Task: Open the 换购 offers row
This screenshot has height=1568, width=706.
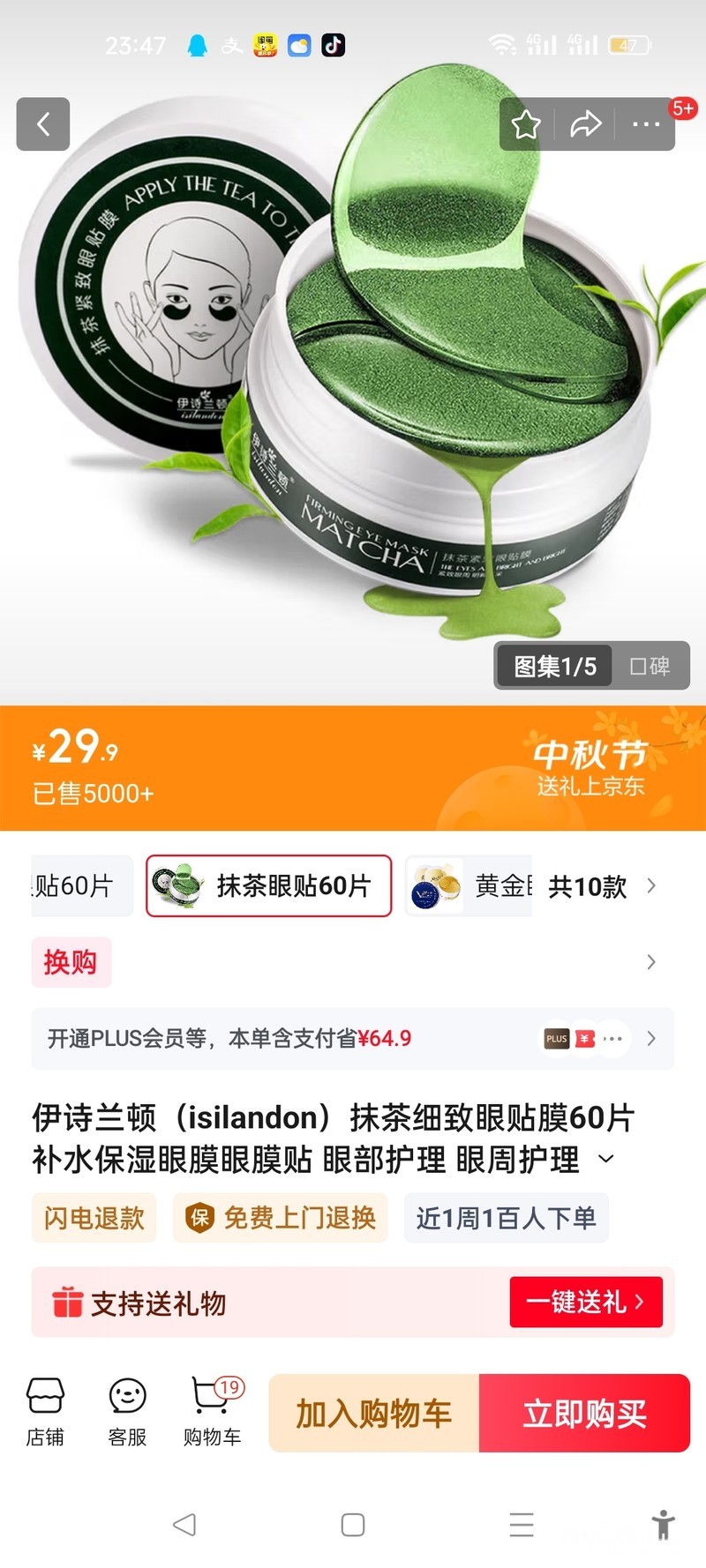Action: (353, 962)
